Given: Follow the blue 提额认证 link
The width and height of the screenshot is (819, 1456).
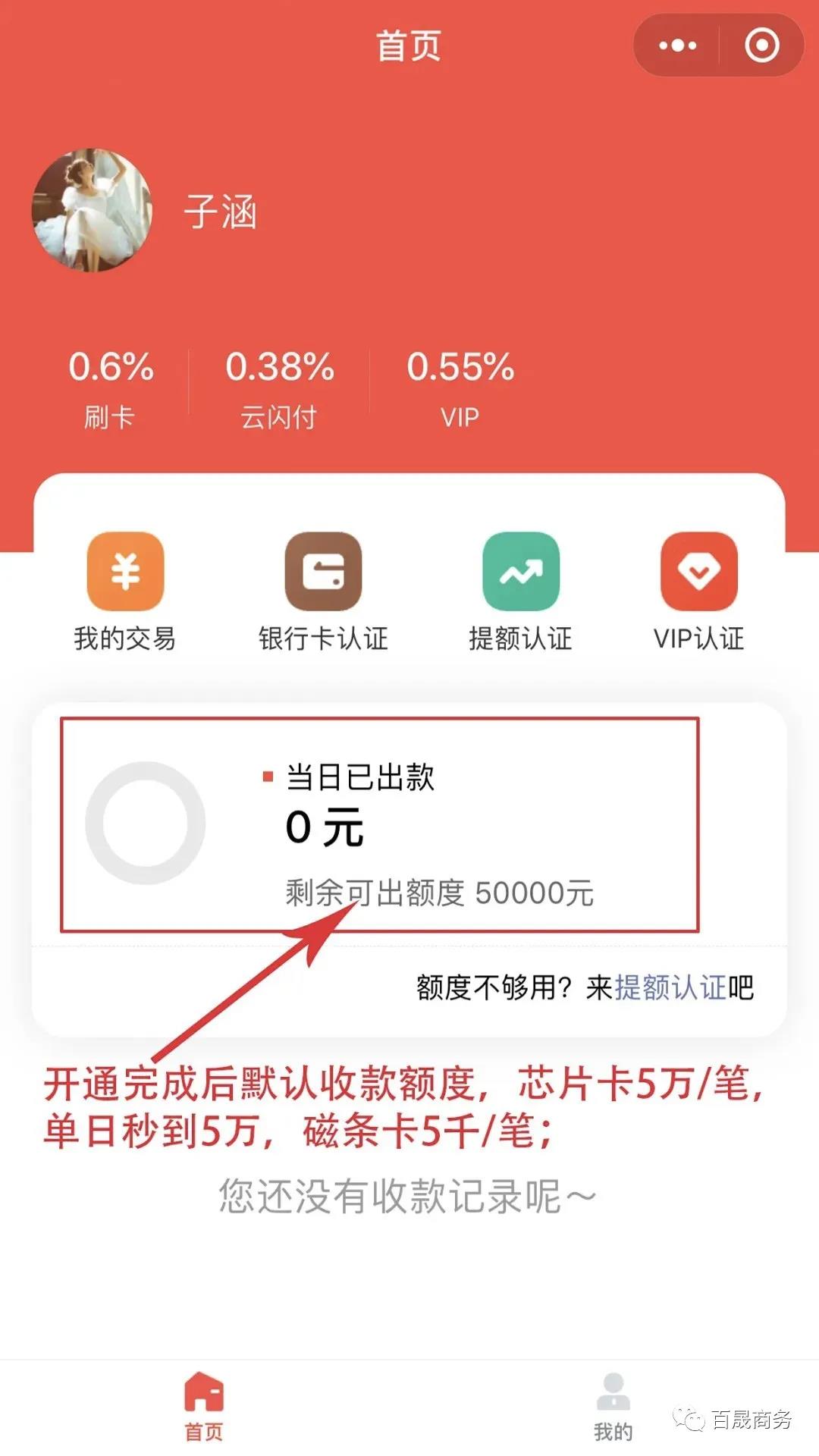Looking at the screenshot, I should [x=670, y=987].
